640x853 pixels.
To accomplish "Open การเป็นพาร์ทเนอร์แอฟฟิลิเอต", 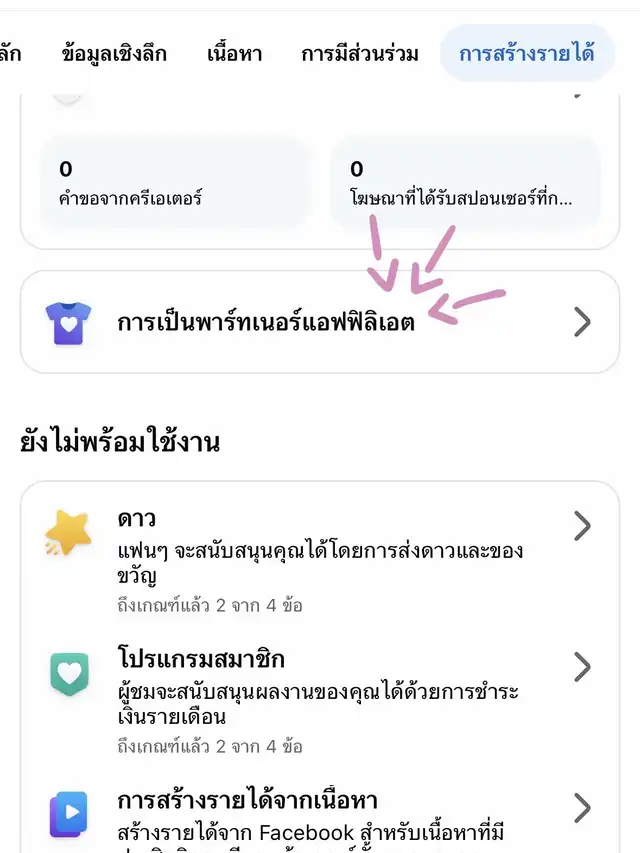I will (x=320, y=322).
